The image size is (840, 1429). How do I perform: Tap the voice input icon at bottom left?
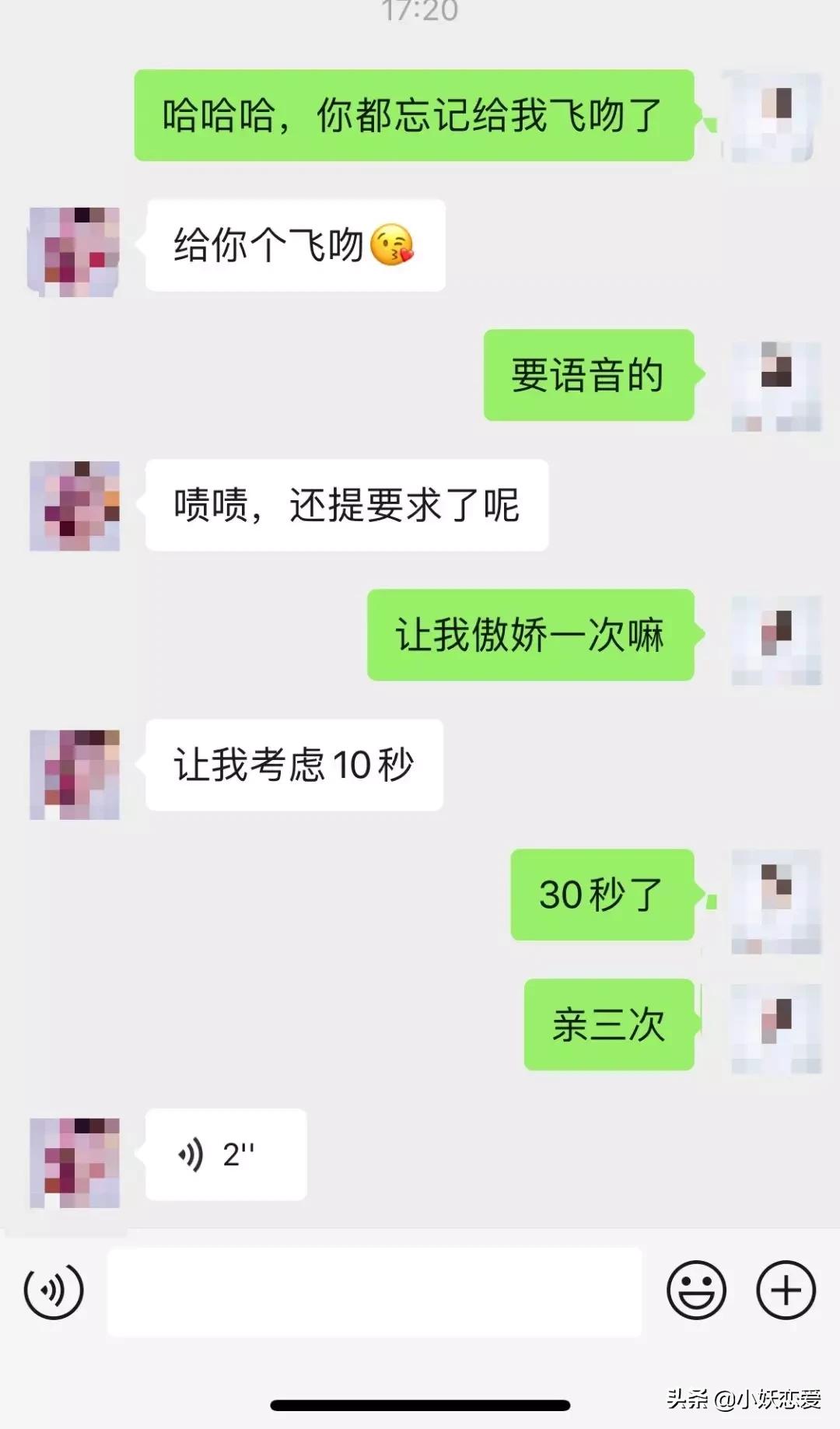(x=53, y=1289)
